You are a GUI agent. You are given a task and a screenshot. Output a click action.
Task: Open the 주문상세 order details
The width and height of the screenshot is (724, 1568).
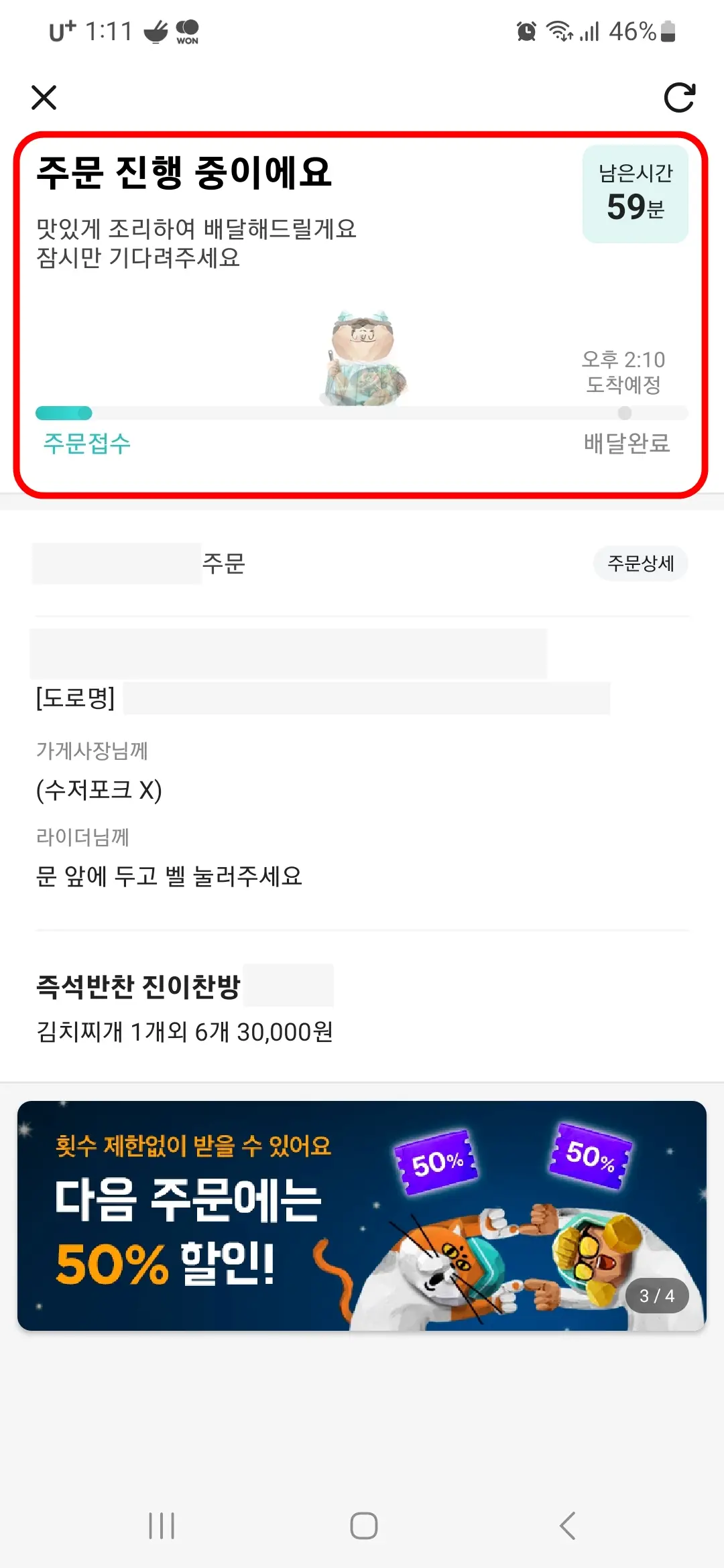[640, 564]
